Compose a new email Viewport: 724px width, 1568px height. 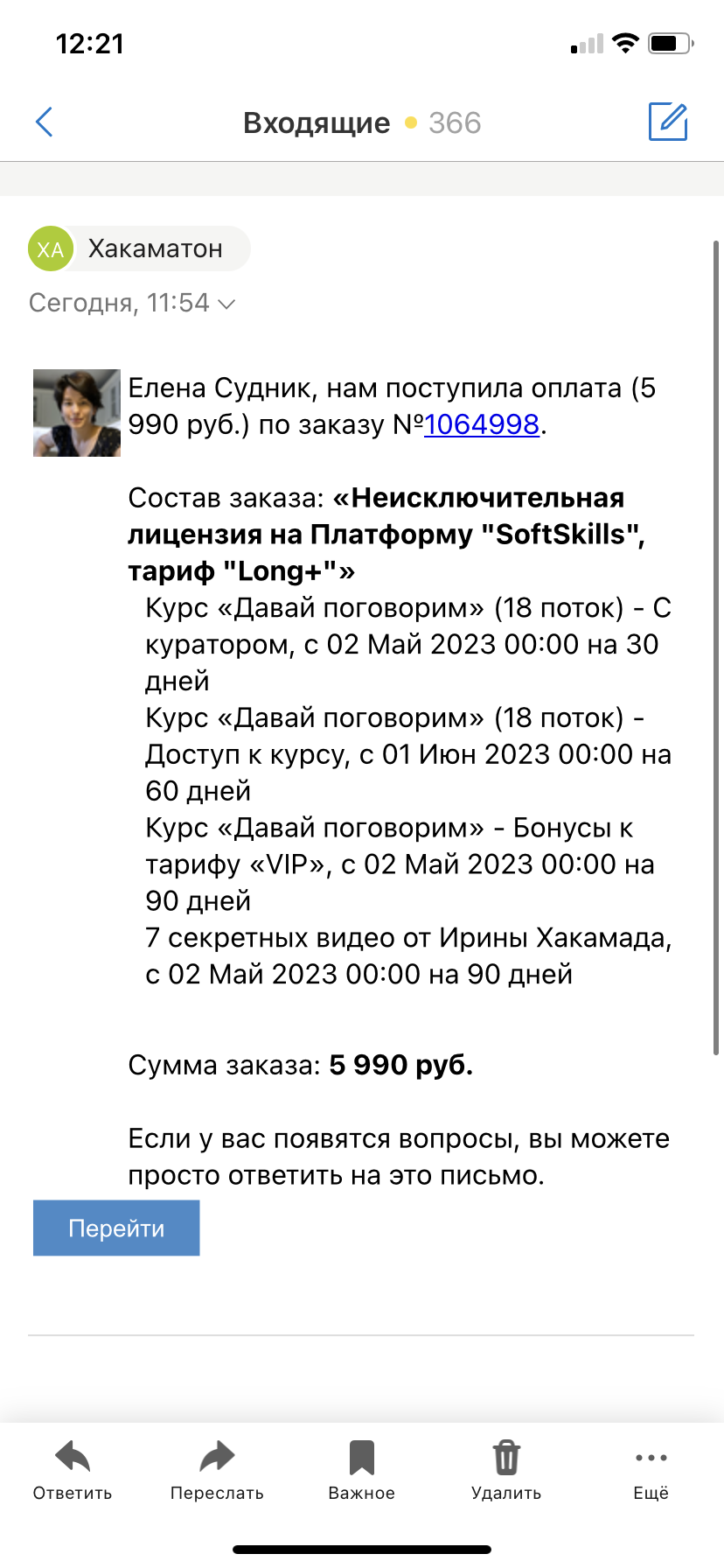pyautogui.click(x=668, y=122)
